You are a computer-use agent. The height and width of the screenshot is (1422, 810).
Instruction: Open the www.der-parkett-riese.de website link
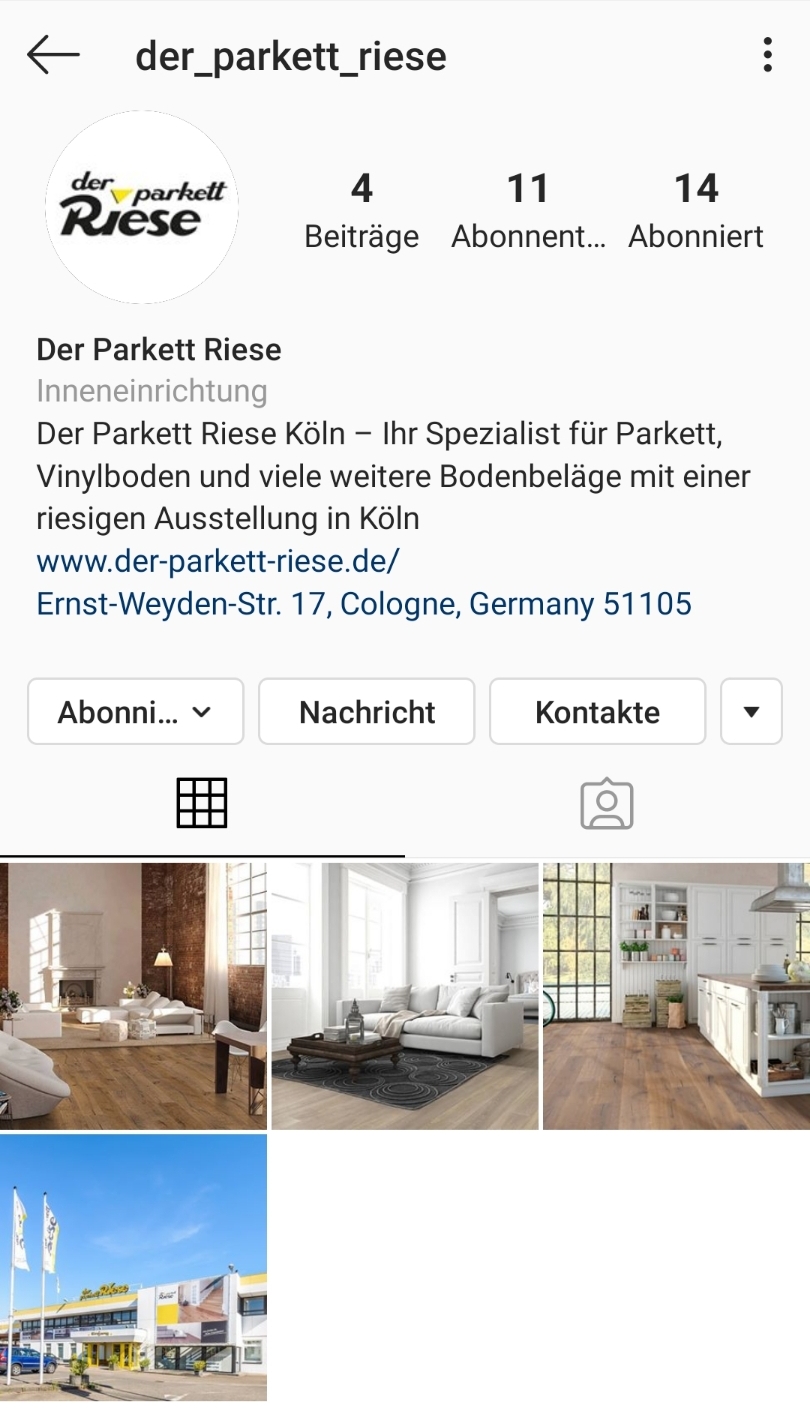[x=218, y=561]
